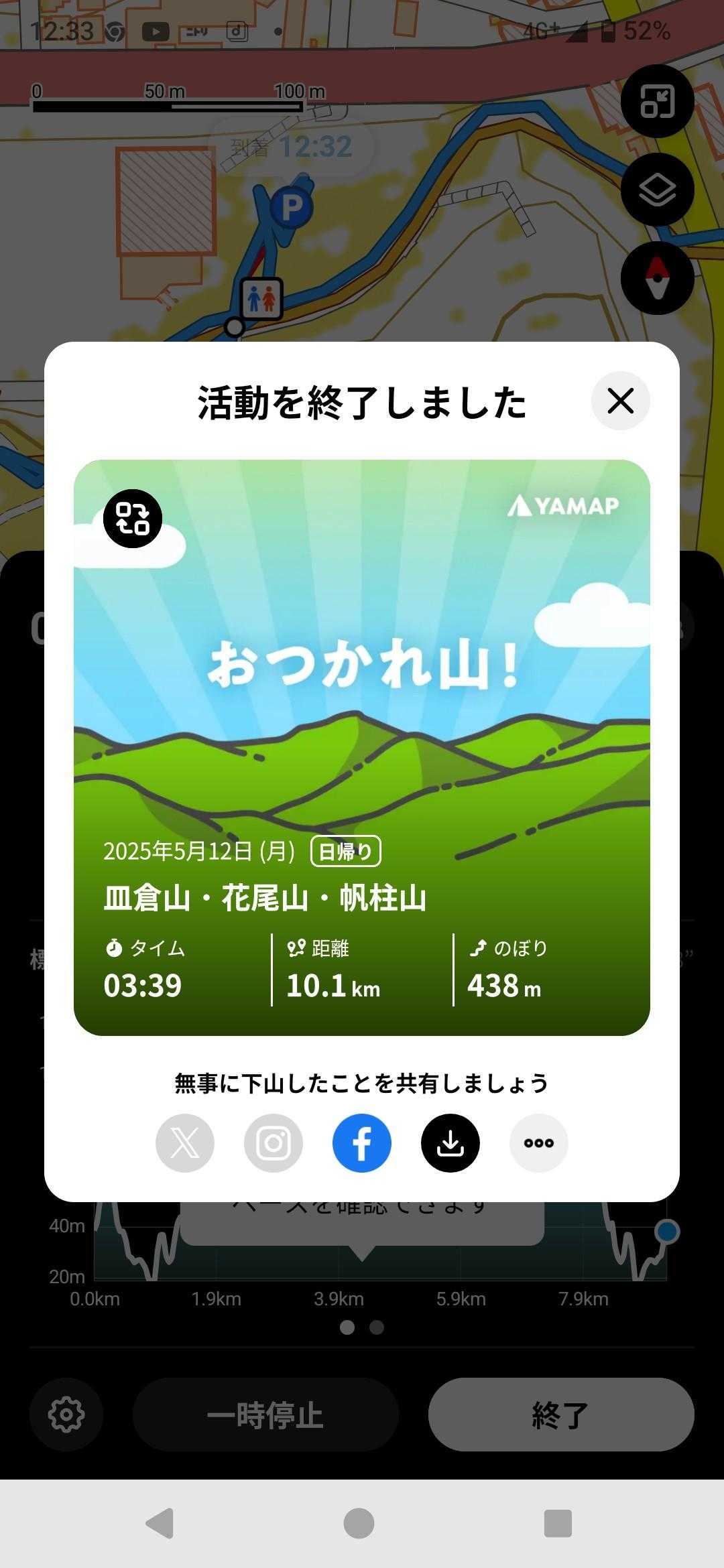The width and height of the screenshot is (724, 1568).
Task: Share the activity on Facebook
Action: click(362, 1143)
